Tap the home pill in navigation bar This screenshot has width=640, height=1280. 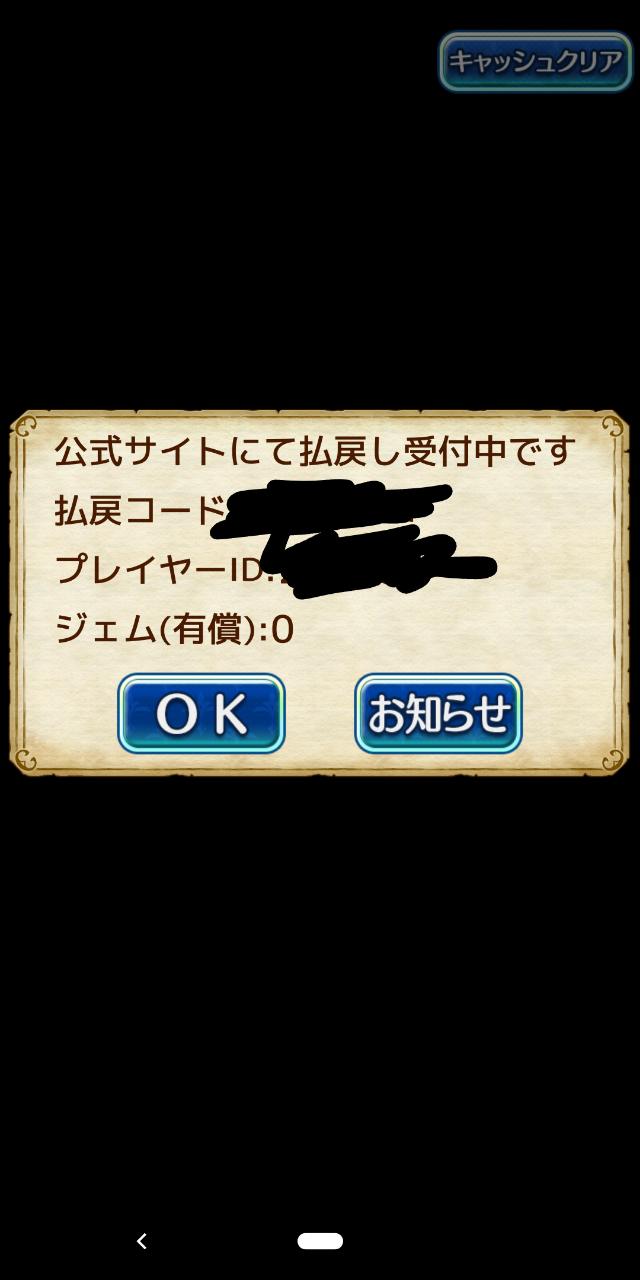tap(320, 1241)
